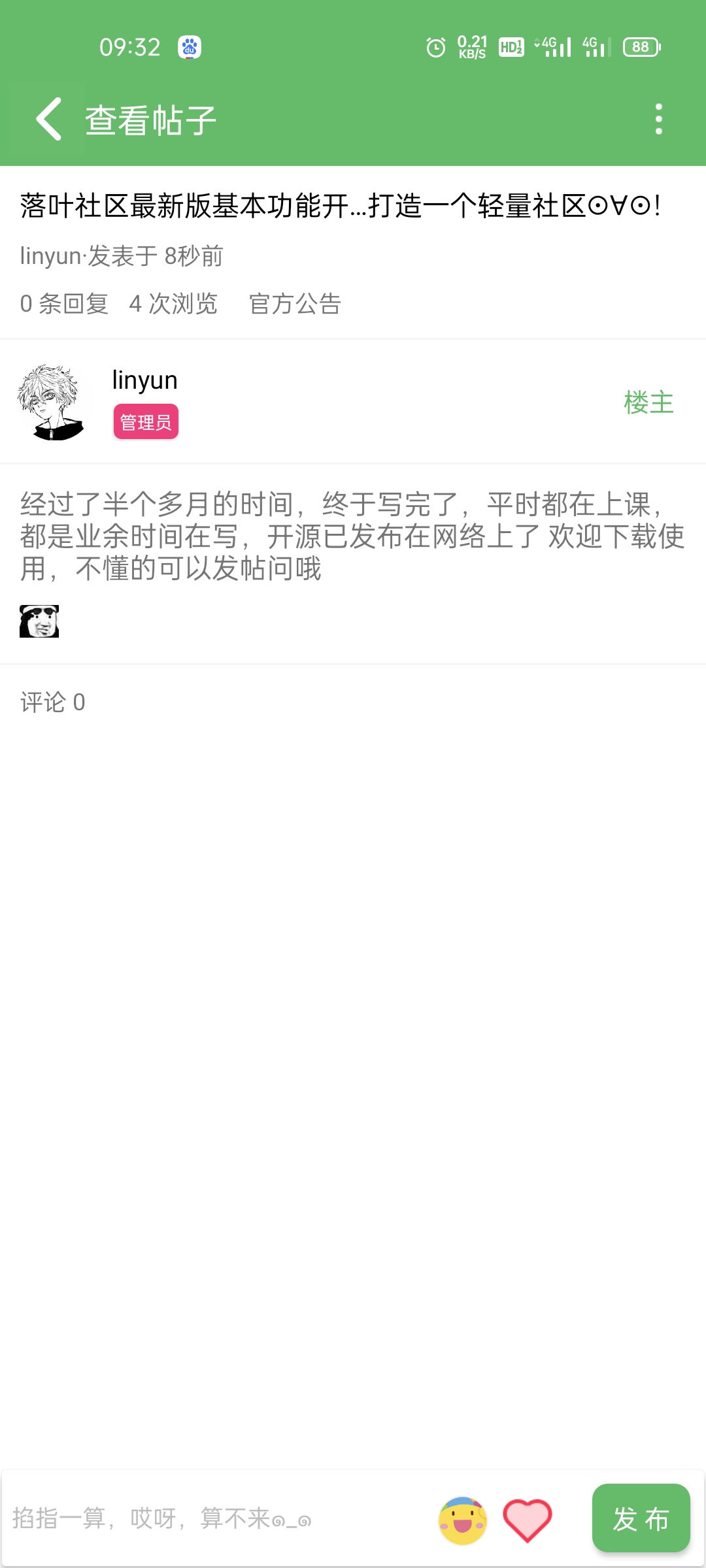
Task: Open the 官方公告 category tag
Action: point(295,304)
